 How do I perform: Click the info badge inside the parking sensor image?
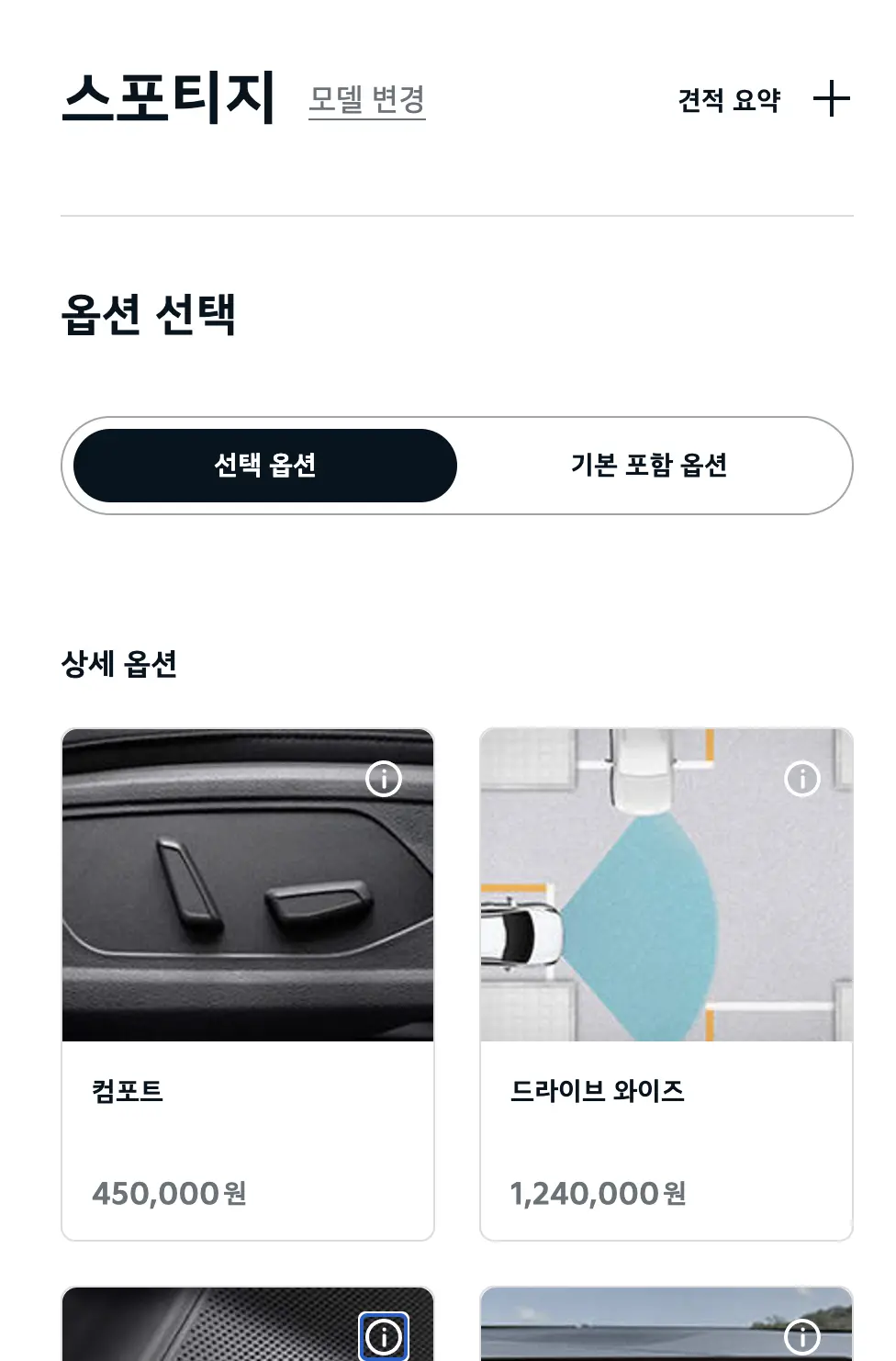click(801, 779)
